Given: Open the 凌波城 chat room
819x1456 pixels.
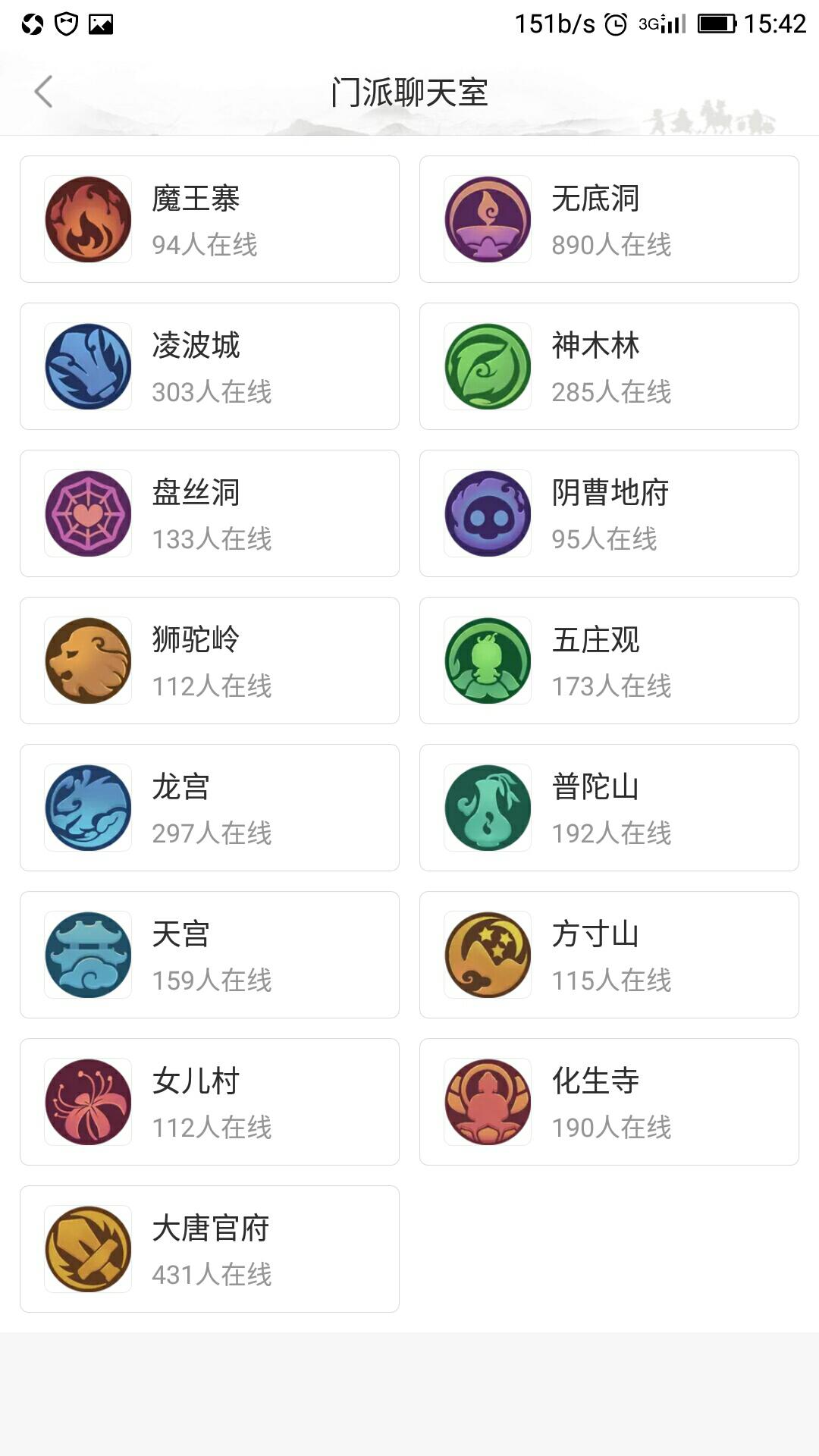Looking at the screenshot, I should coord(209,366).
